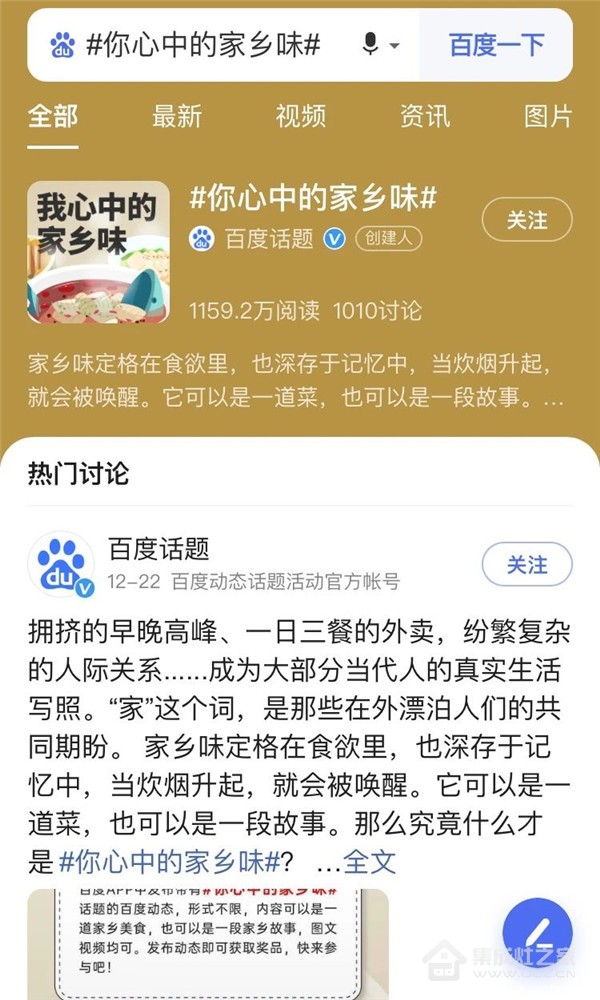The image size is (600, 1000).
Task: Tap the 百度一下 search button
Action: 496,45
